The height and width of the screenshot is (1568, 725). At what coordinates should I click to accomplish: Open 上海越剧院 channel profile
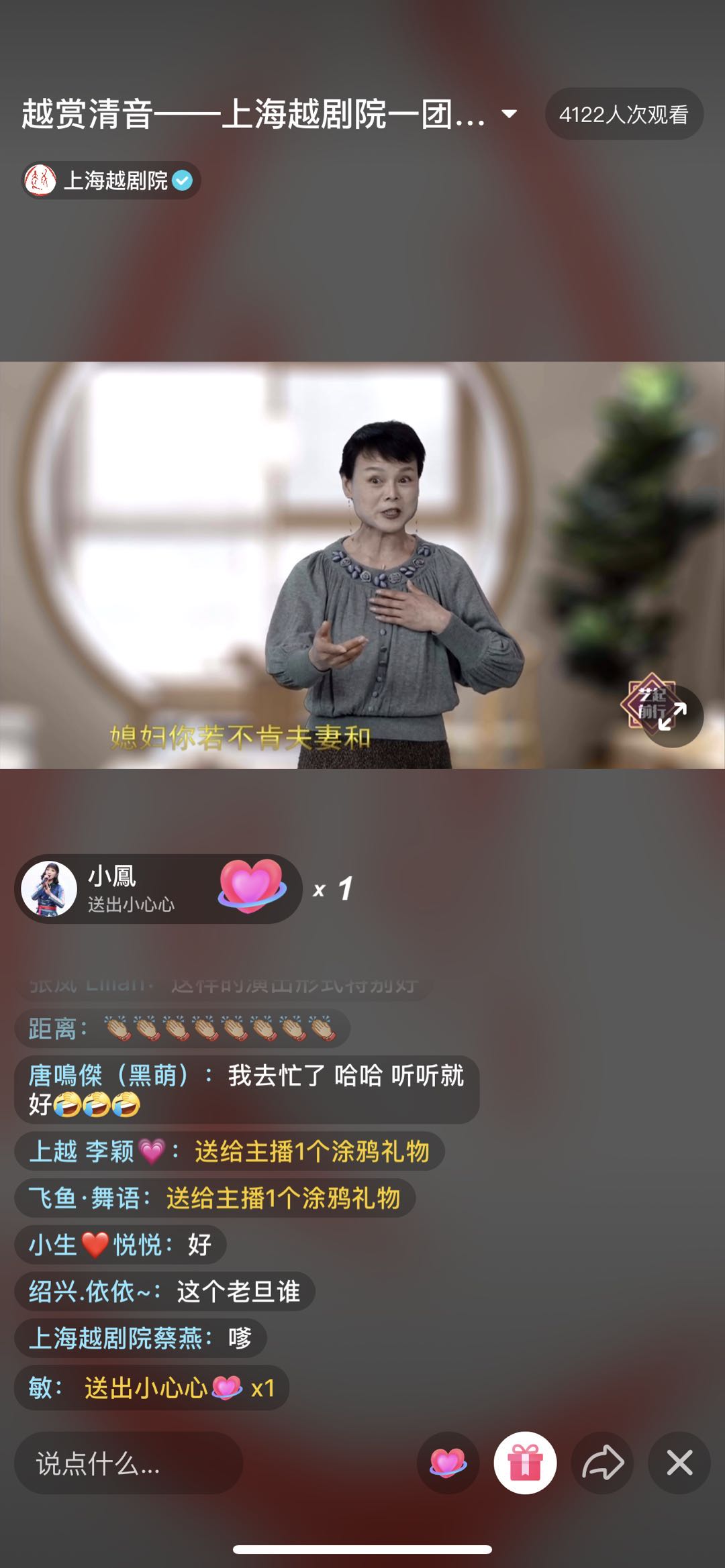(x=111, y=180)
